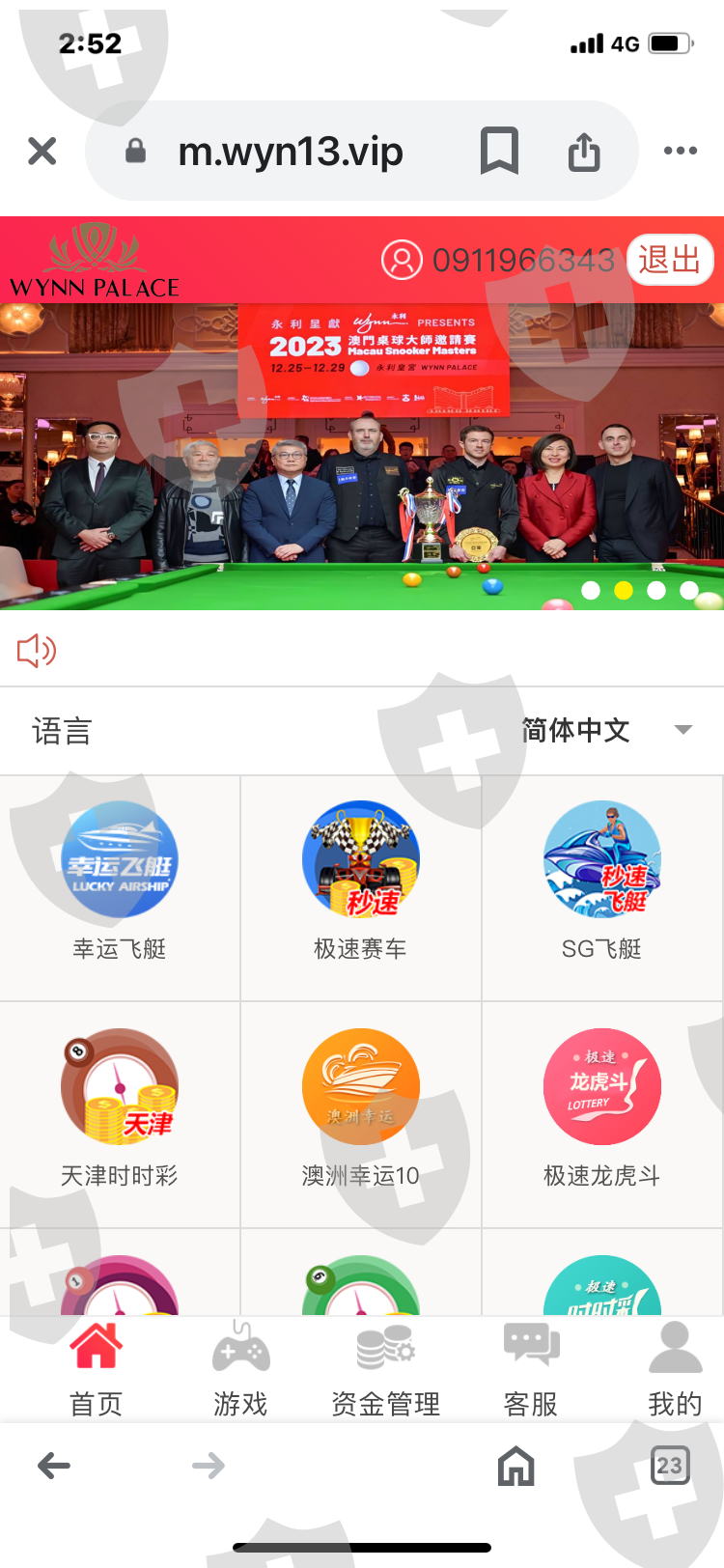Viewport: 724px width, 1568px height.
Task: Switch to the 游戏 tab
Action: click(240, 1369)
